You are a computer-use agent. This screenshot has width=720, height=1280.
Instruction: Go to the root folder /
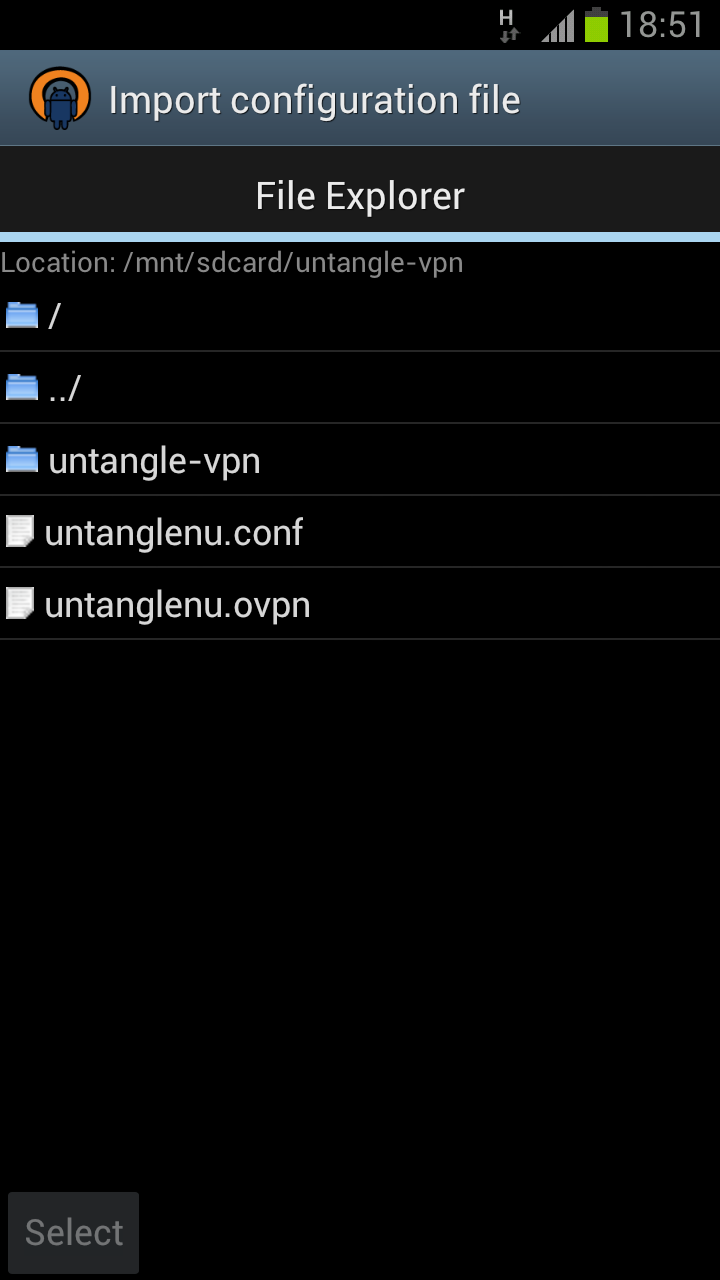point(360,316)
